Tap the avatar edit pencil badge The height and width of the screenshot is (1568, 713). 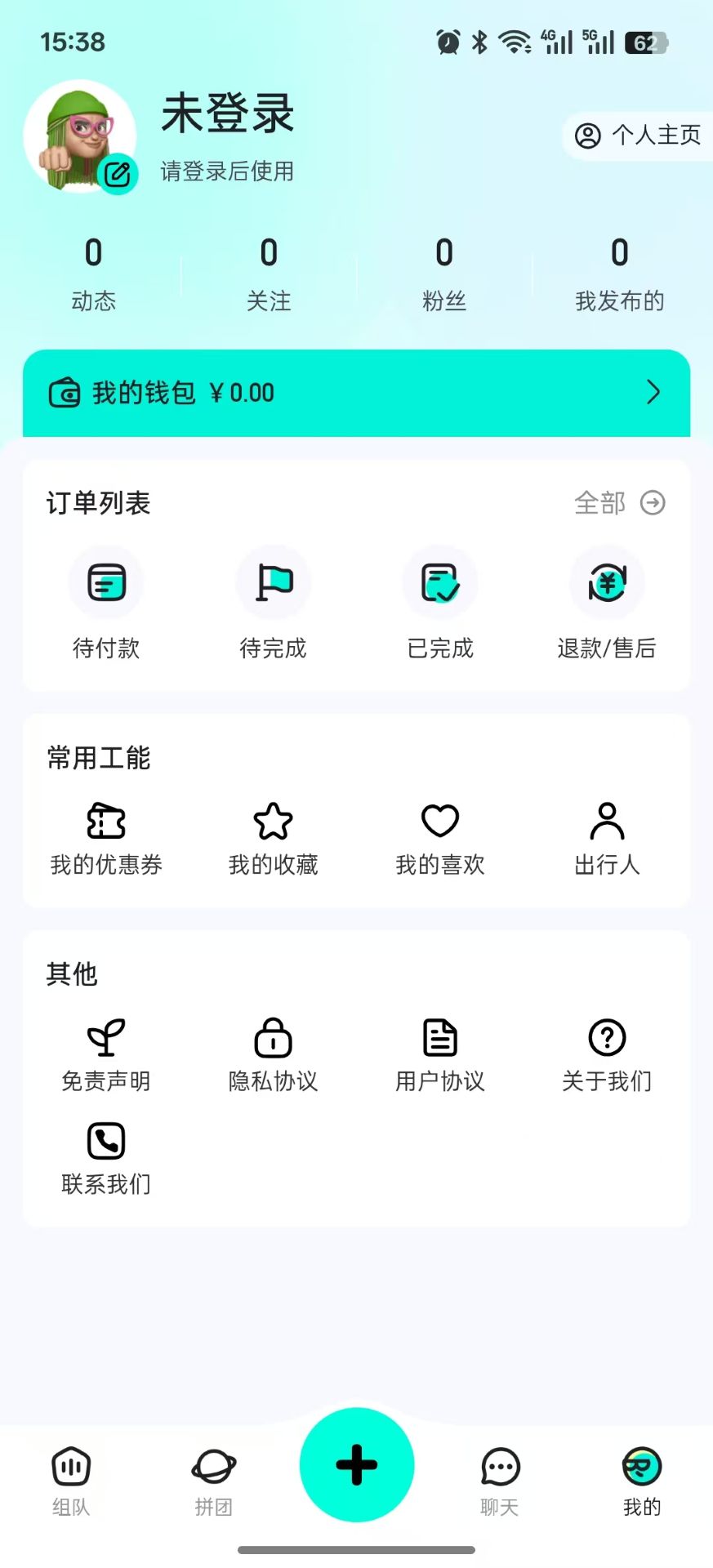click(x=118, y=174)
